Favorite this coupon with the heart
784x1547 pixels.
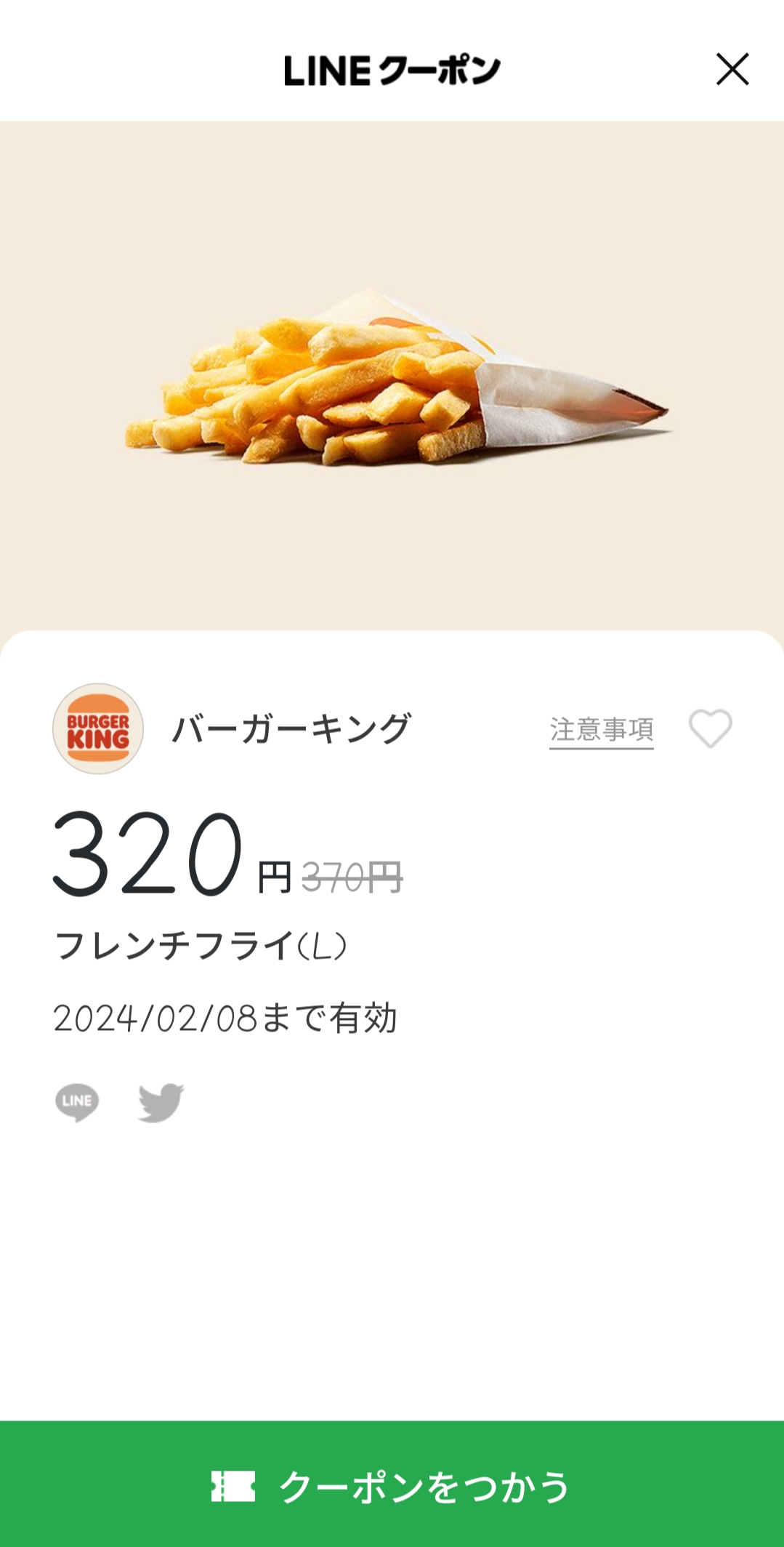[710, 728]
